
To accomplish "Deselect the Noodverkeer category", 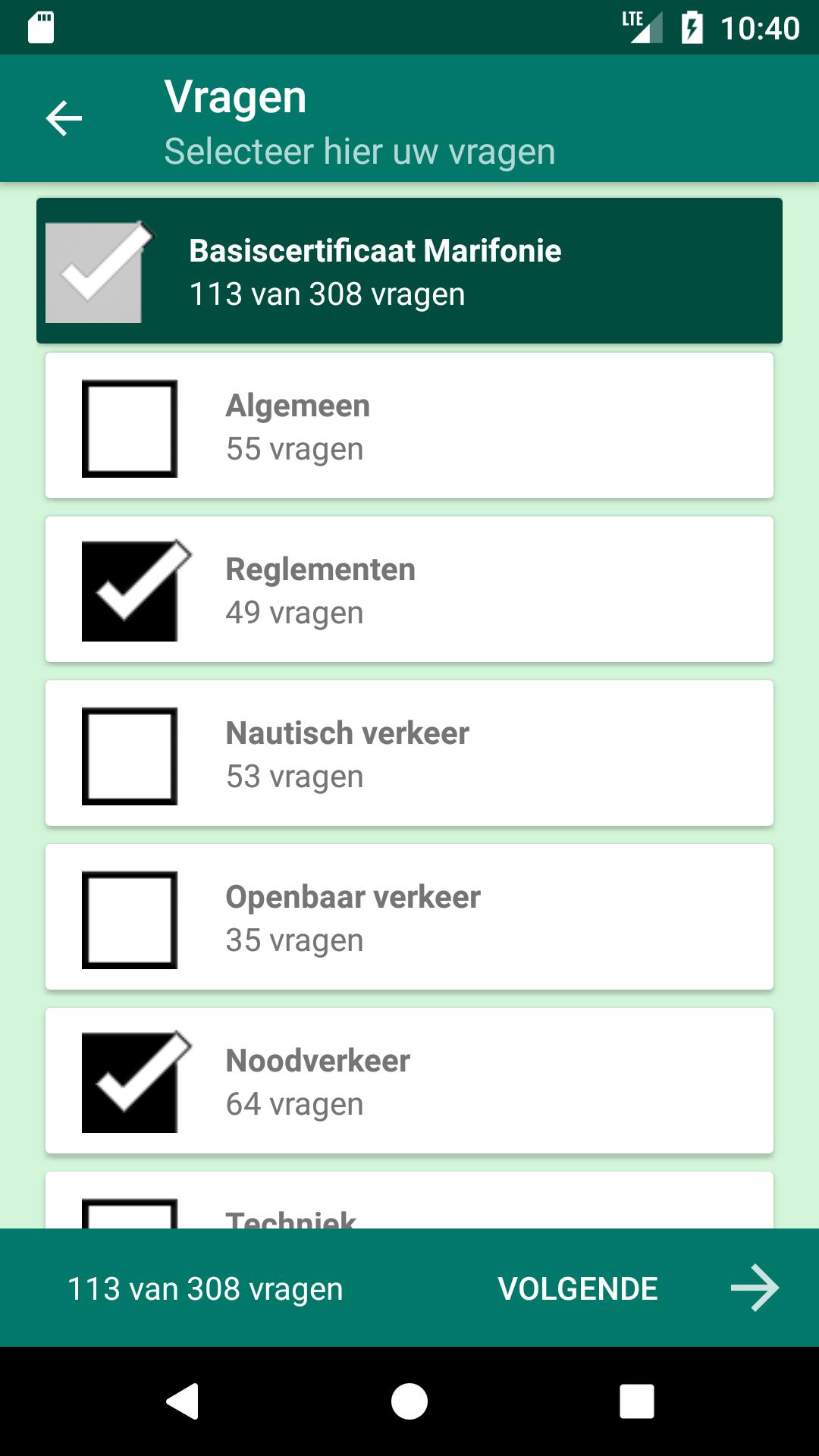I will click(130, 1083).
